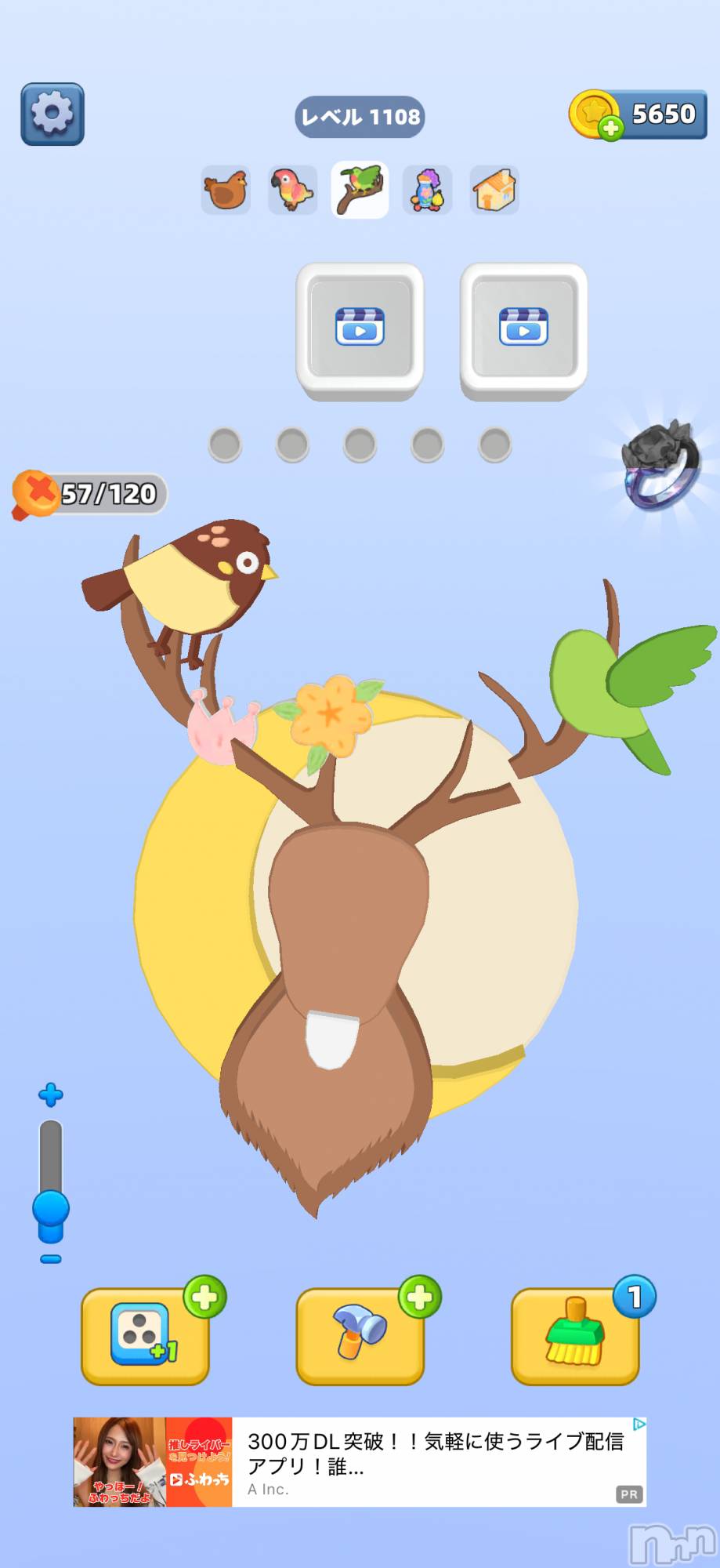Viewport: 720px width, 1568px height.
Task: Select the orange house stage icon
Action: [x=494, y=191]
